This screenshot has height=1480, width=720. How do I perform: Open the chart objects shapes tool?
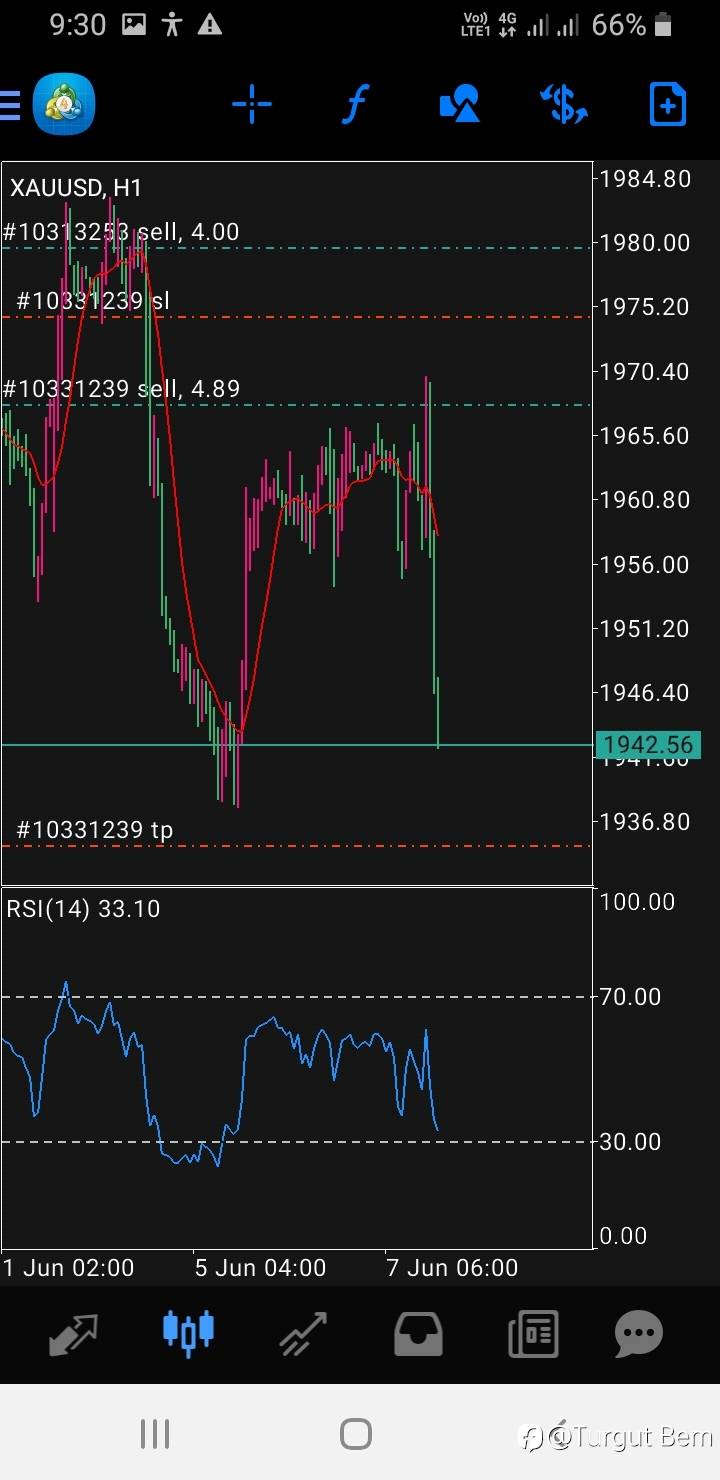(459, 104)
